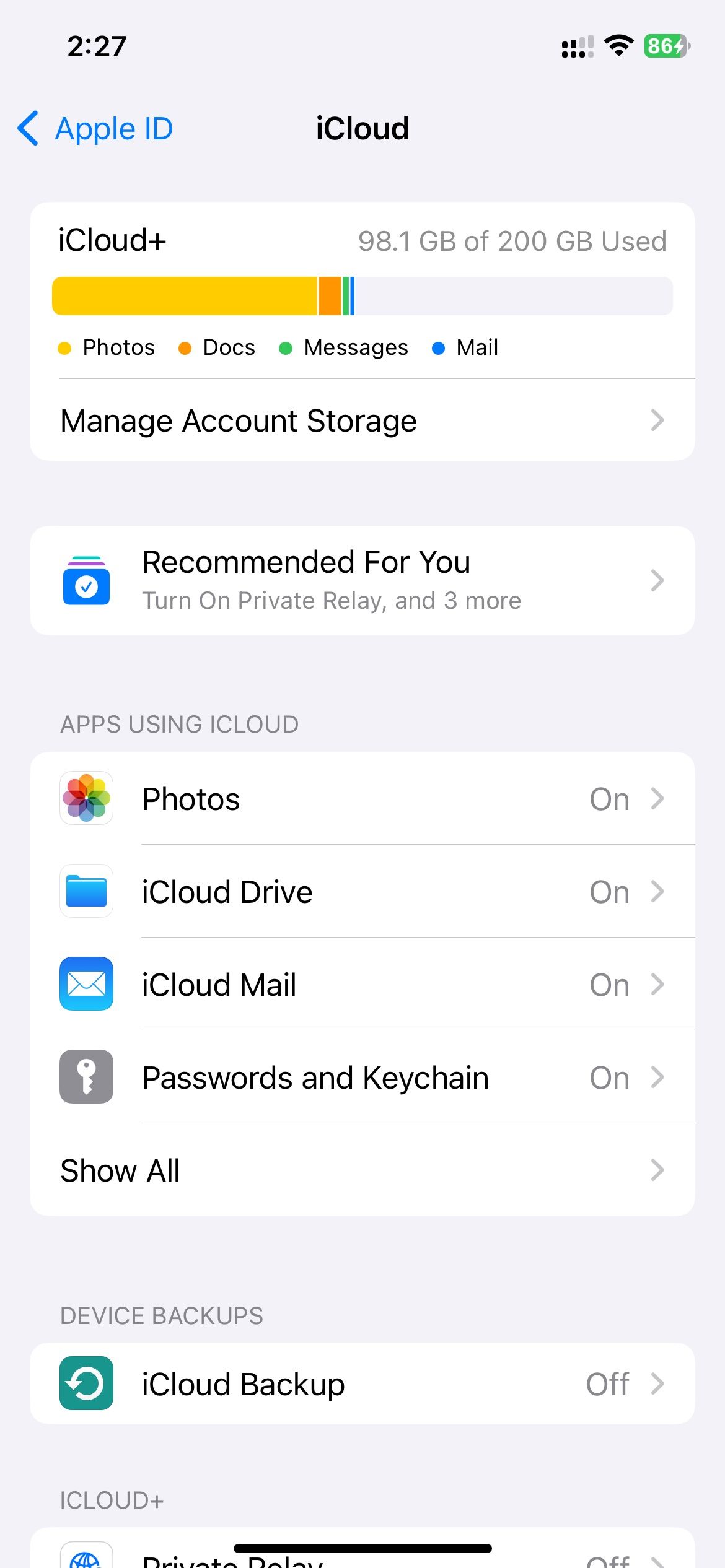Select the green iCloud Backup icon
The image size is (725, 1568).
coord(86,1384)
